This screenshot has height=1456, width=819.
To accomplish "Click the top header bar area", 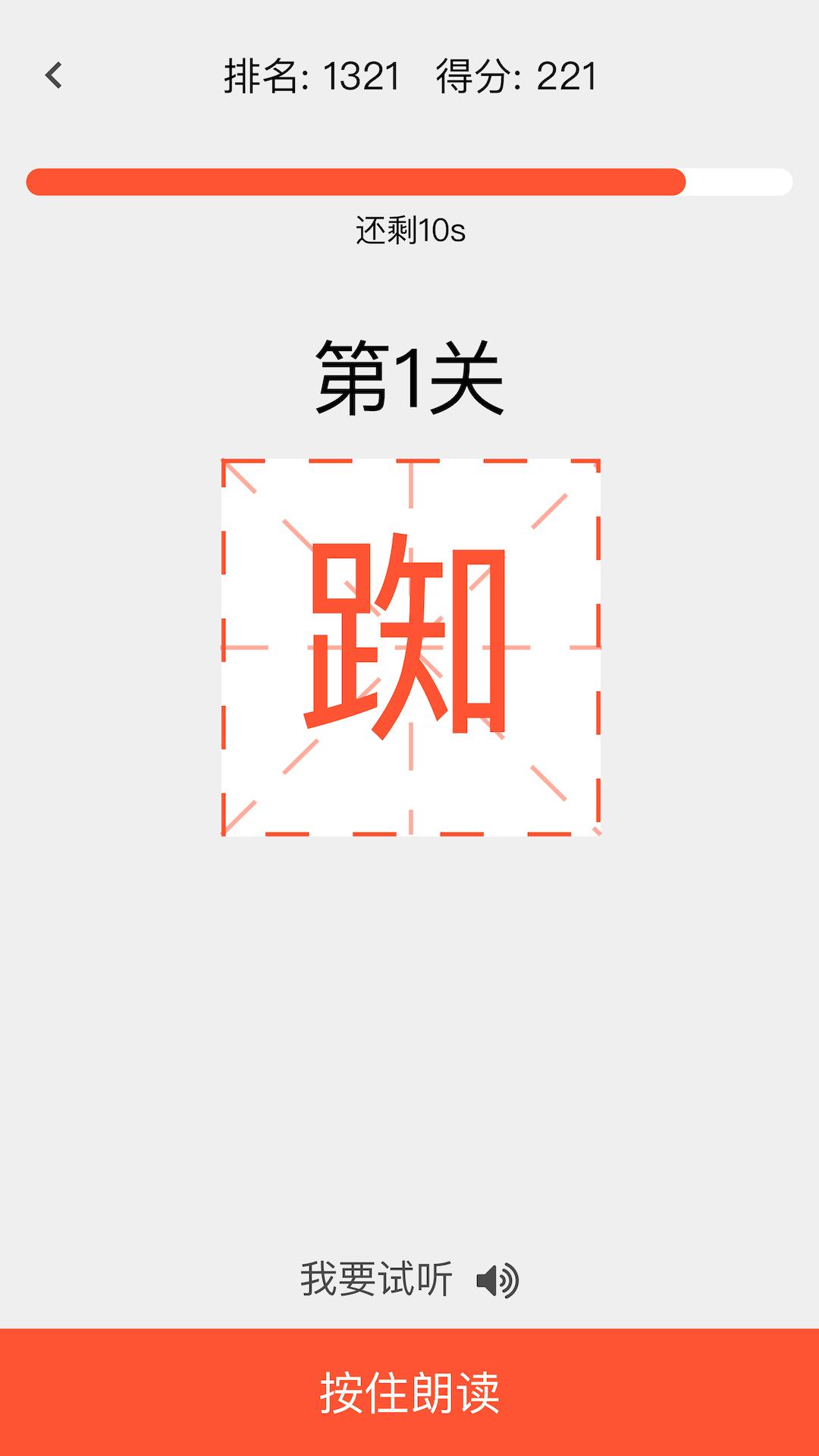I will tap(409, 74).
